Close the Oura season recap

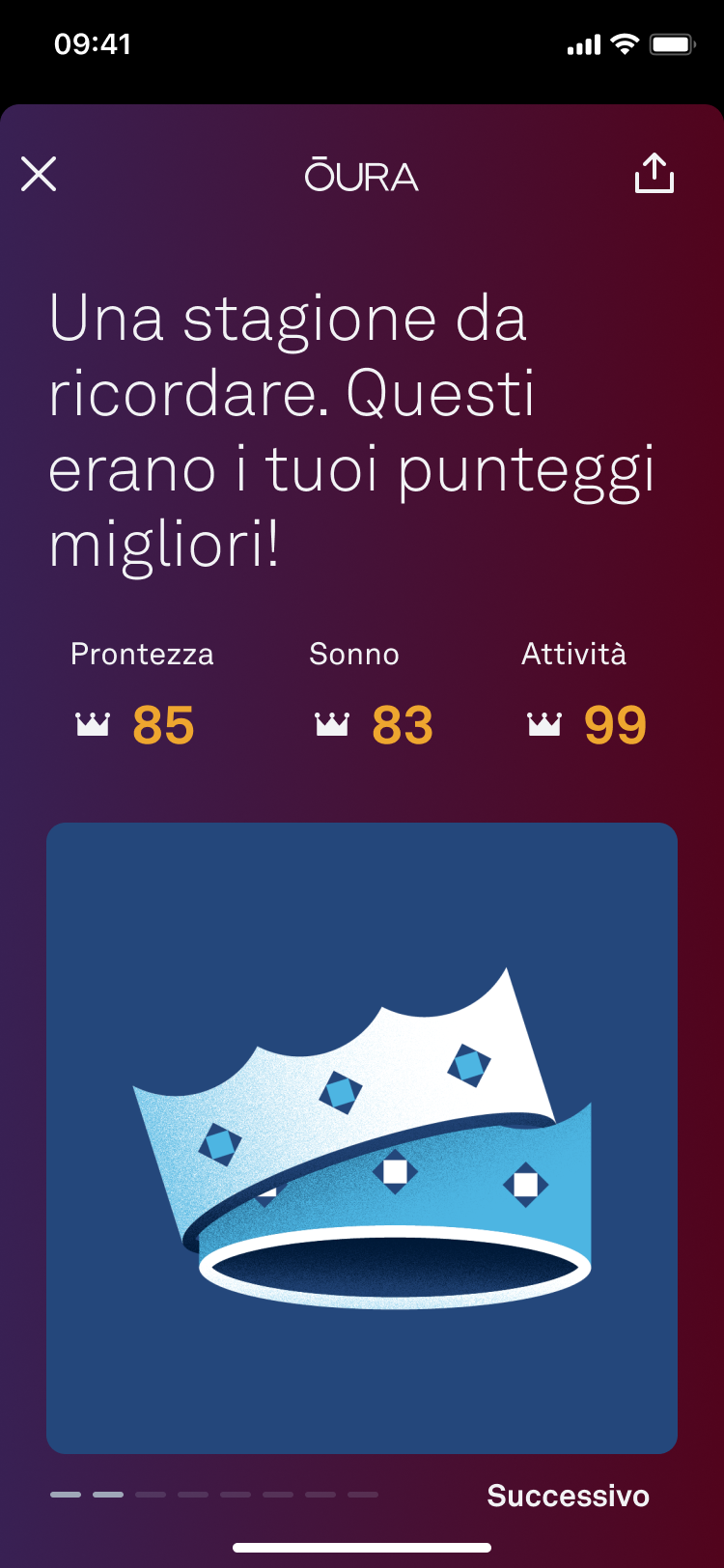[x=39, y=175]
